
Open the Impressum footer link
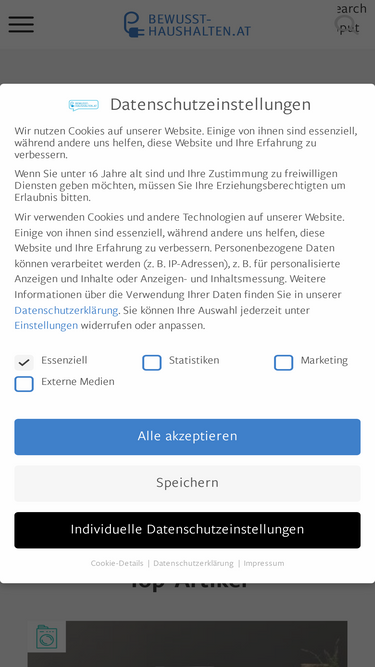click(264, 563)
